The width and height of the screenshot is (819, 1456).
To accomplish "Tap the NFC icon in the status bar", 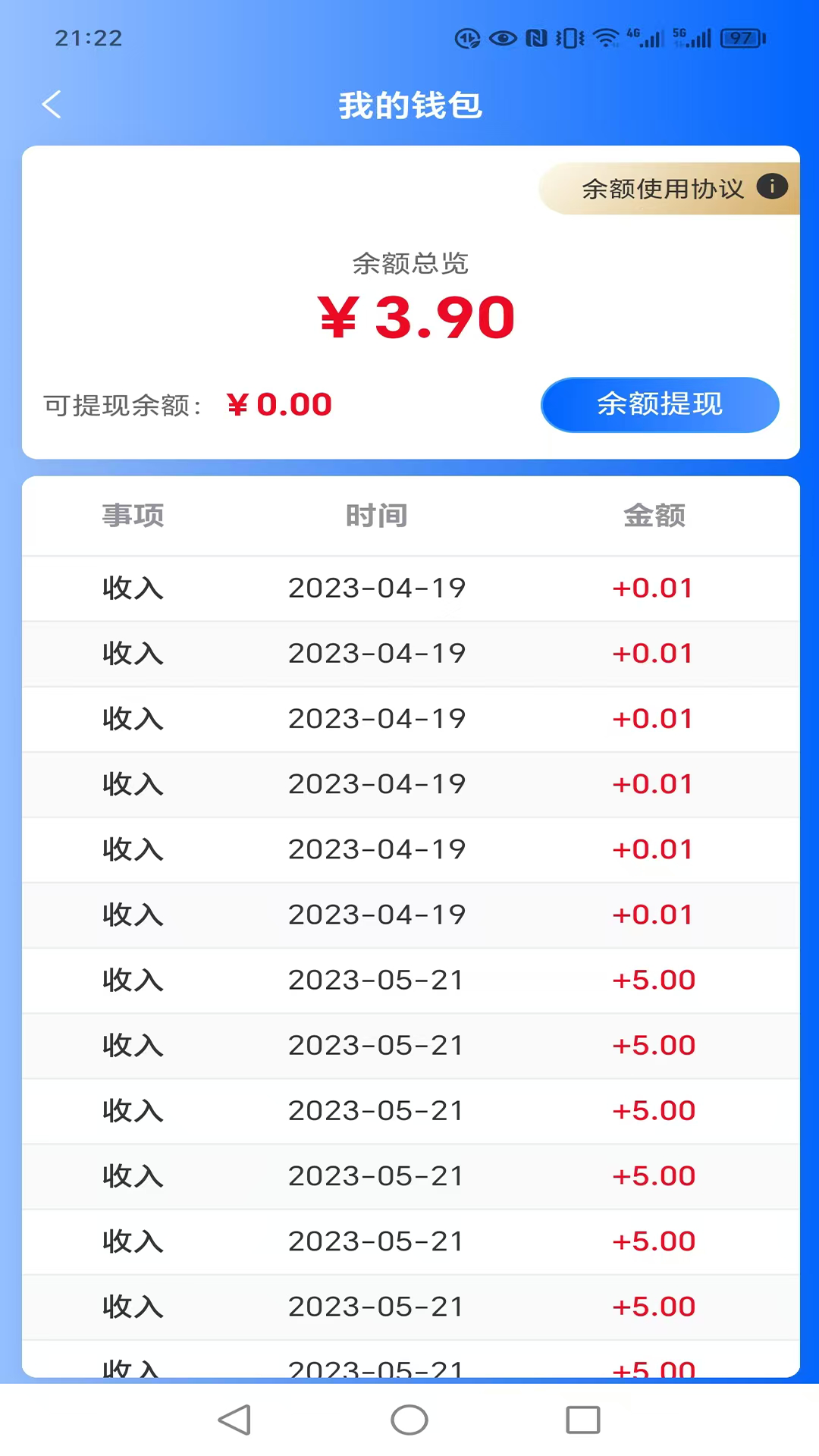I will coord(537,36).
